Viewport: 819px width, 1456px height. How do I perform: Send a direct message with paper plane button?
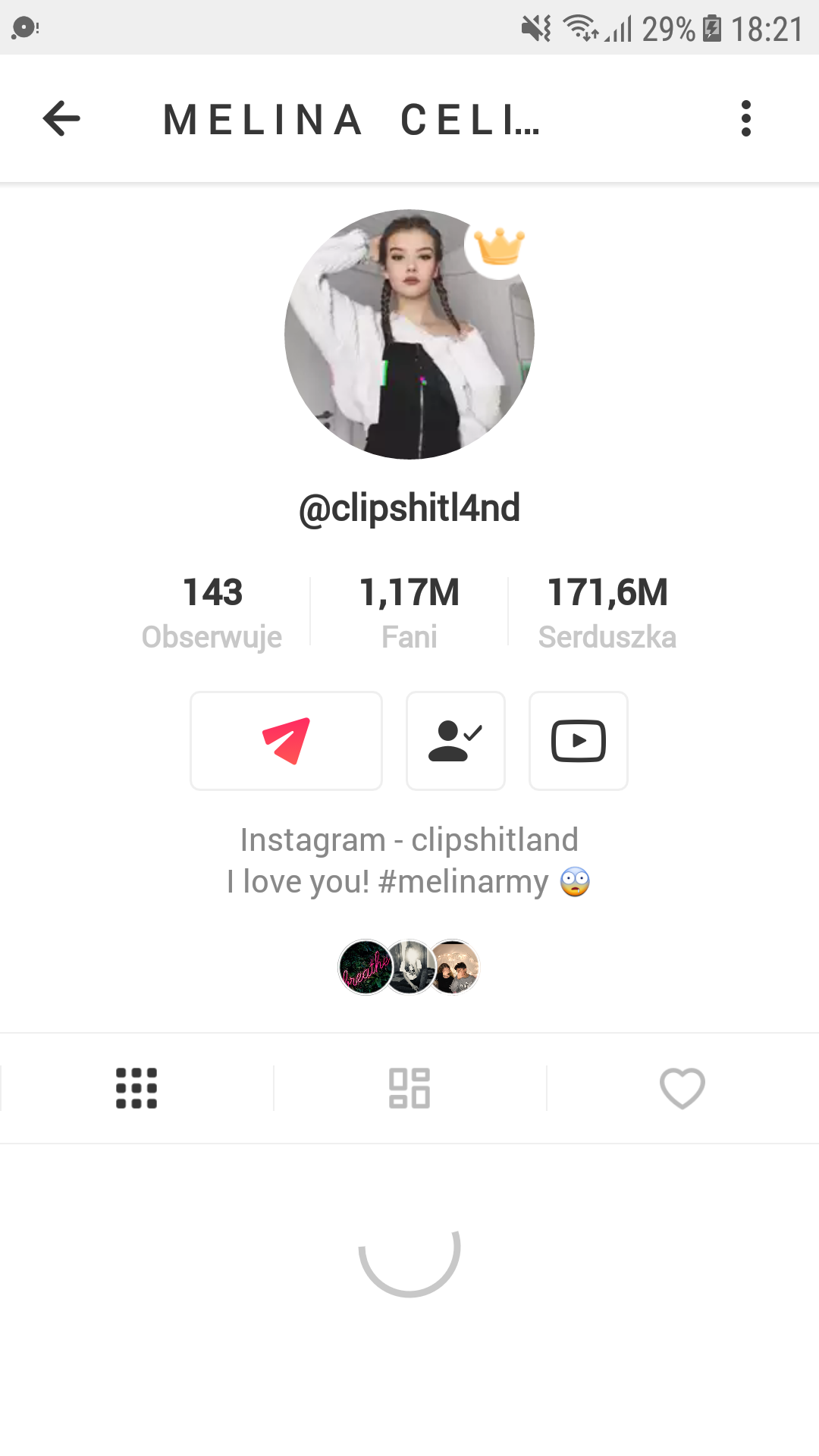point(286,741)
